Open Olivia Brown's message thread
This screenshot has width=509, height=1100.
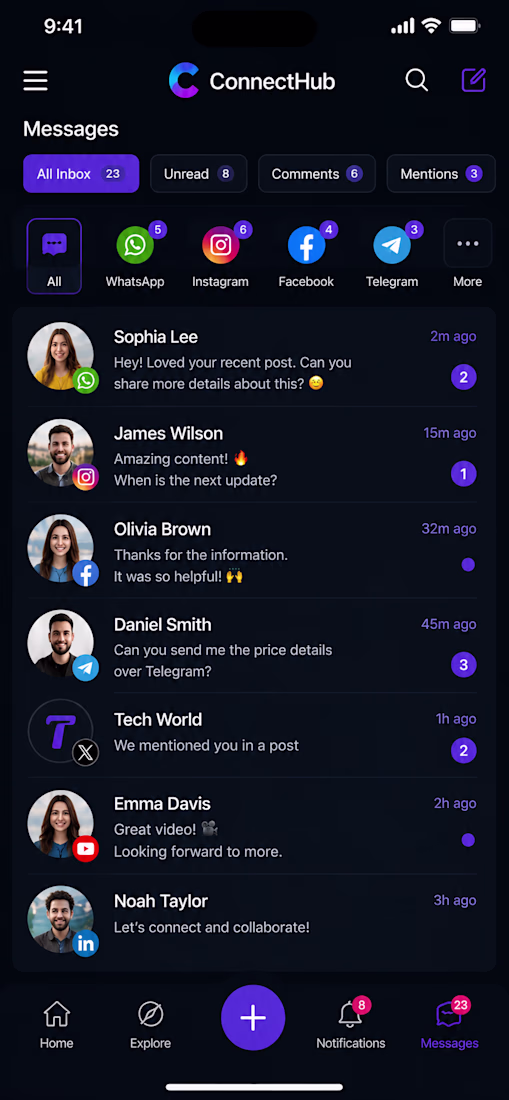point(252,550)
